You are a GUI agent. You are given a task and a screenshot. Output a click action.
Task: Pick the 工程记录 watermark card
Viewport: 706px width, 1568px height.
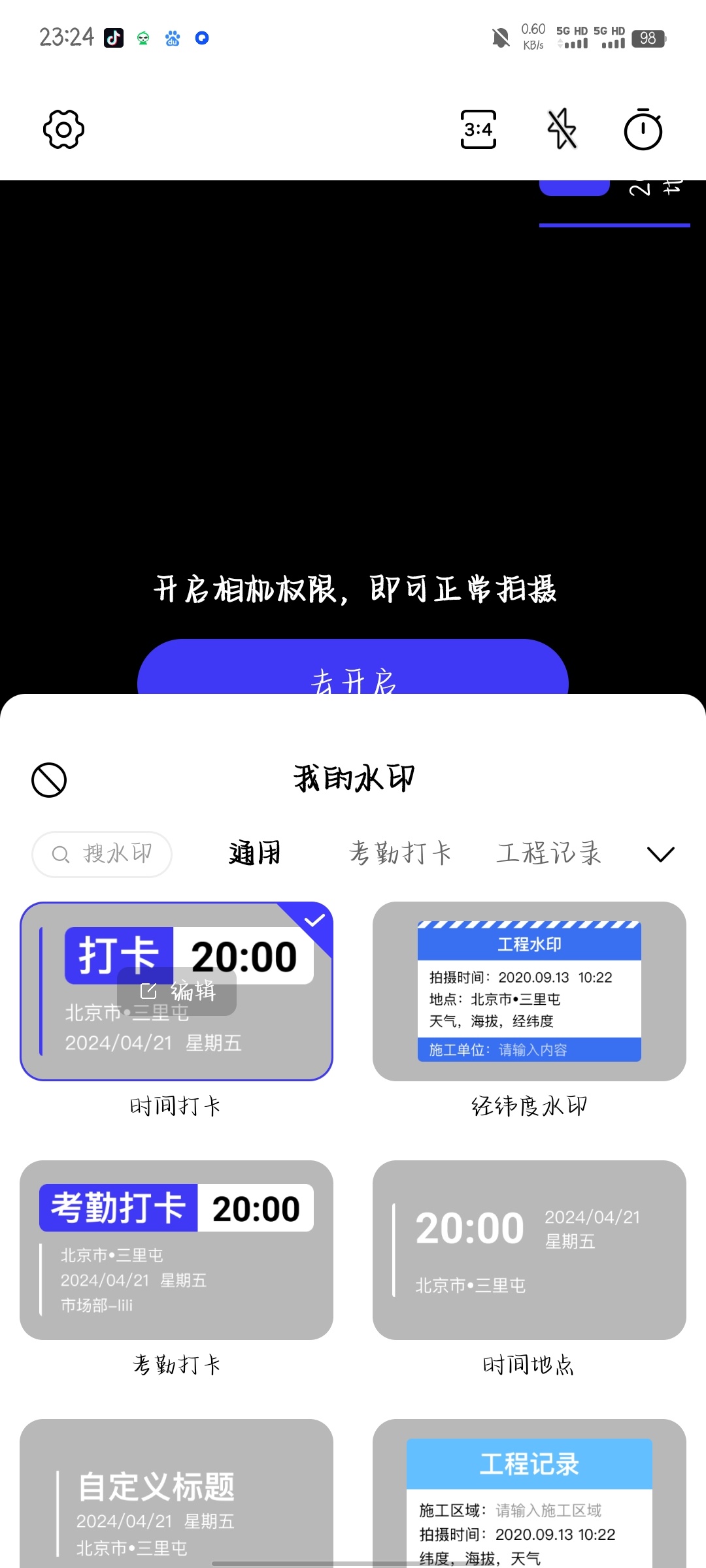click(529, 1496)
